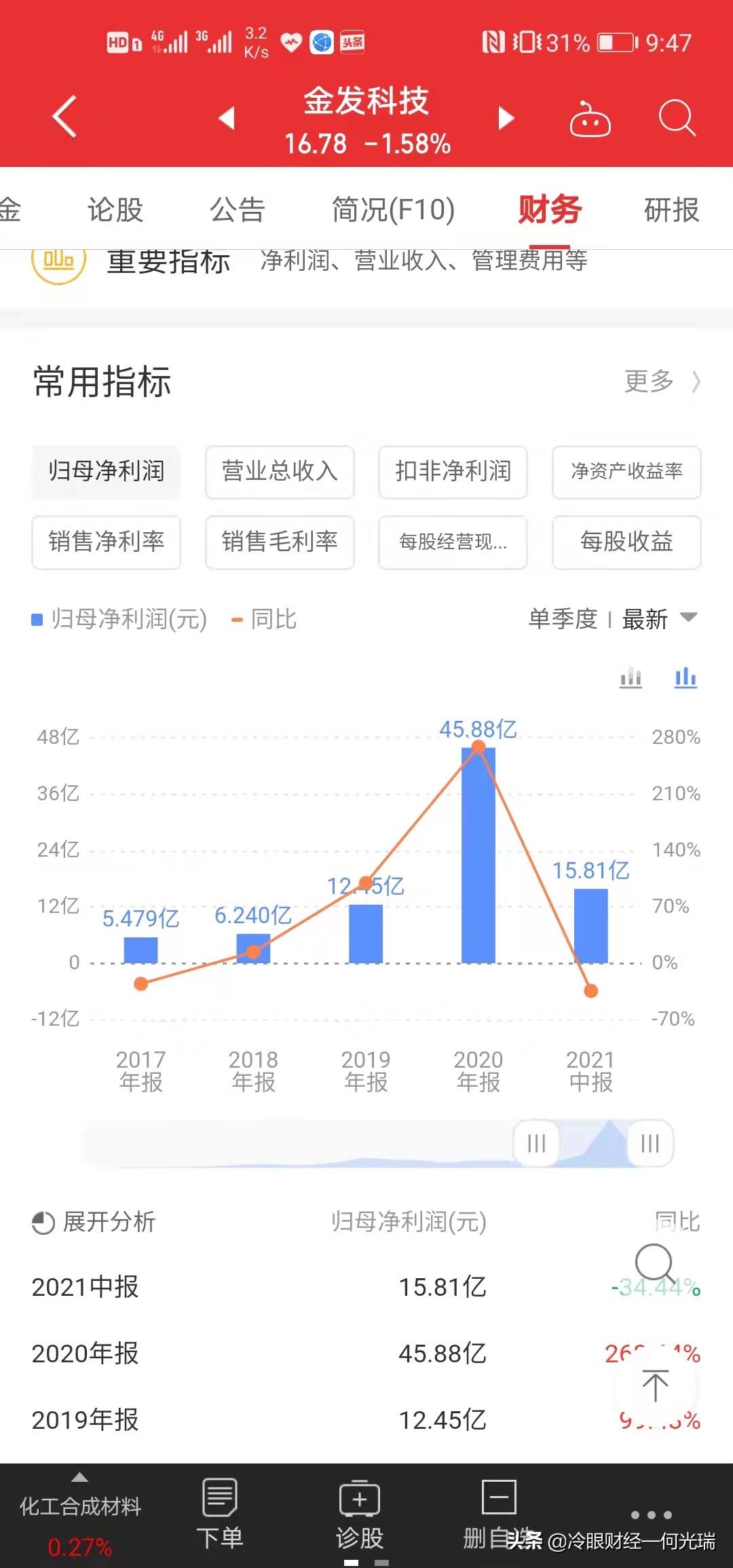Switch to the previous stock with left triangle
This screenshot has width=733, height=1568.
coord(227,118)
